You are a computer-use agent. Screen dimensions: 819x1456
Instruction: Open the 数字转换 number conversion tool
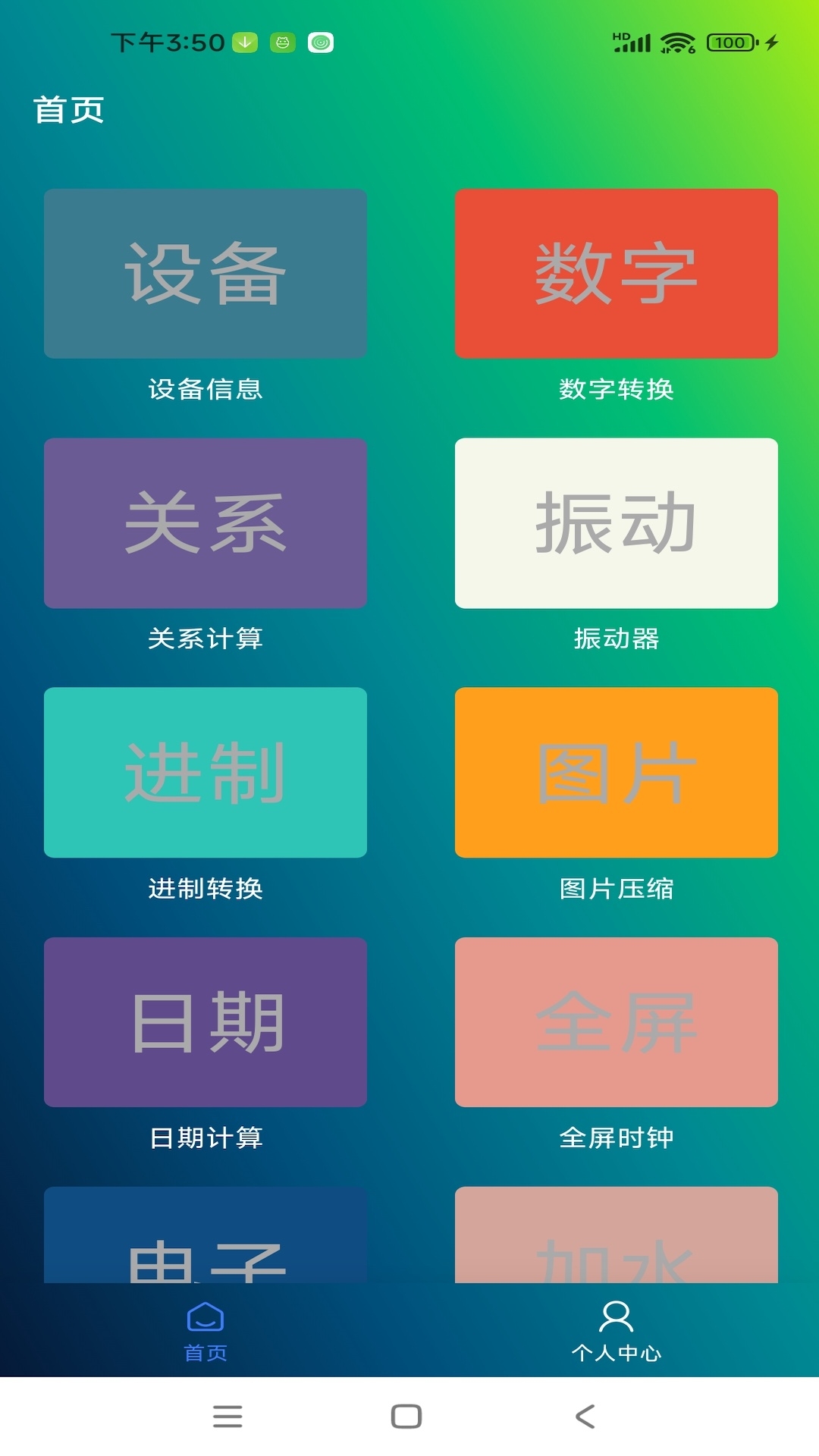(616, 274)
